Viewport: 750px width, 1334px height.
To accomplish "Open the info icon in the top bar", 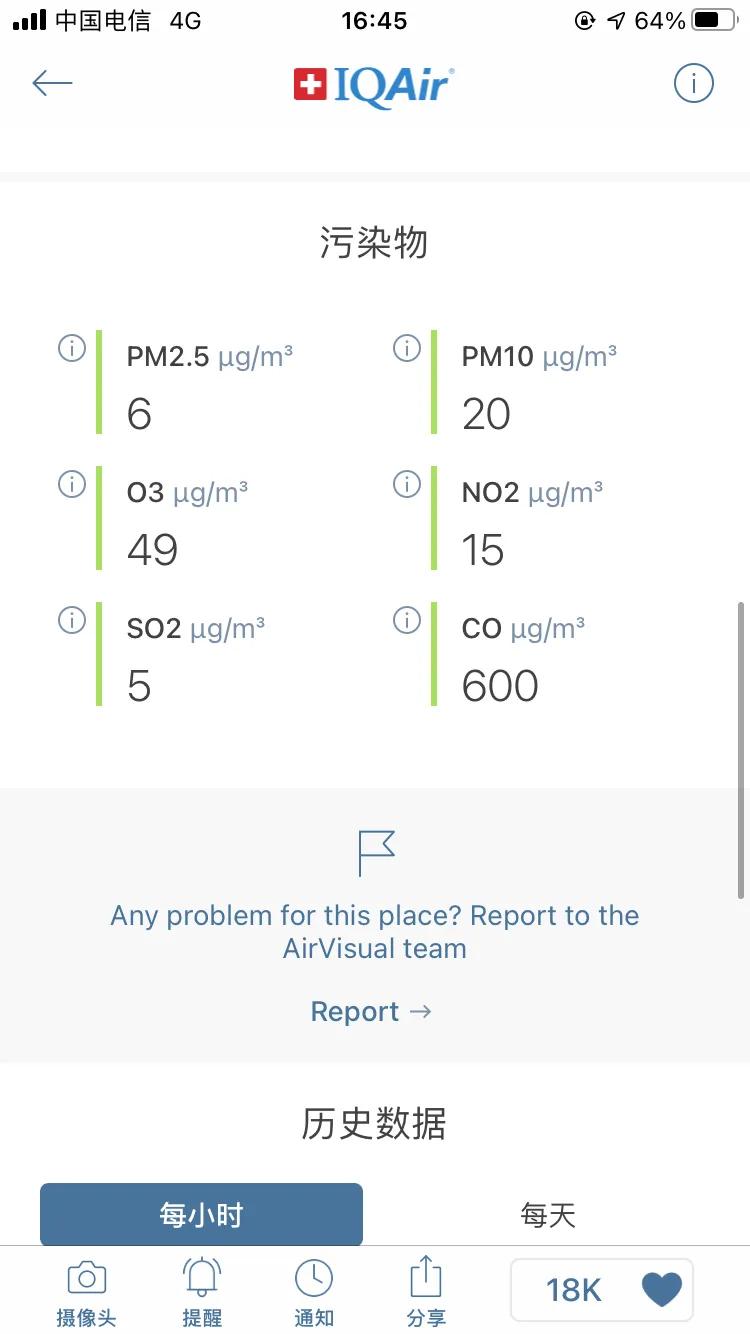I will point(693,83).
